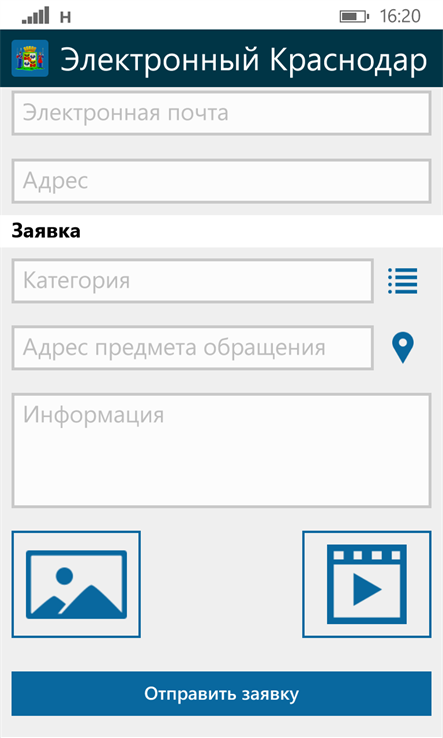This screenshot has width=443, height=738.
Task: Select the Категория field
Action: pyautogui.click(x=193, y=281)
